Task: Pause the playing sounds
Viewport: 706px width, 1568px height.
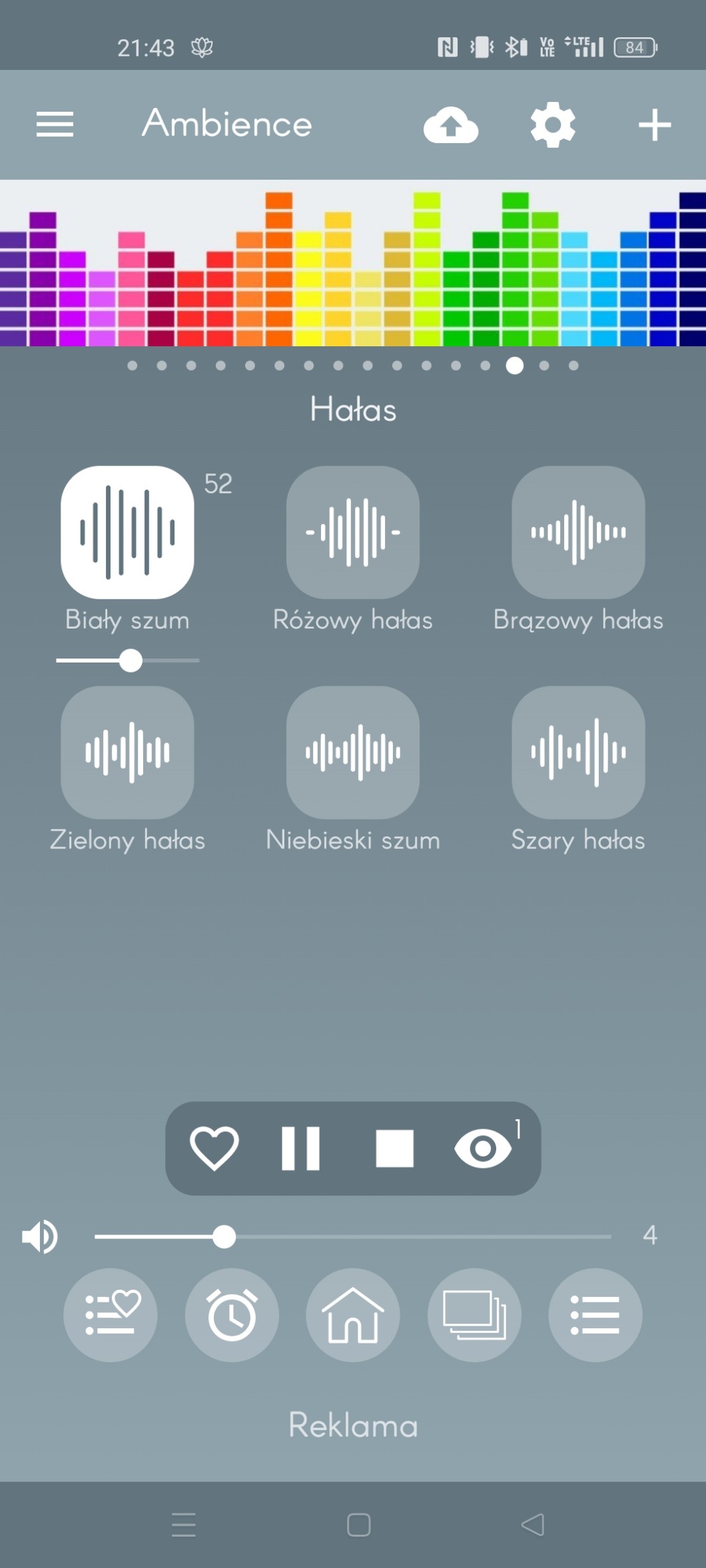Action: [x=300, y=1148]
